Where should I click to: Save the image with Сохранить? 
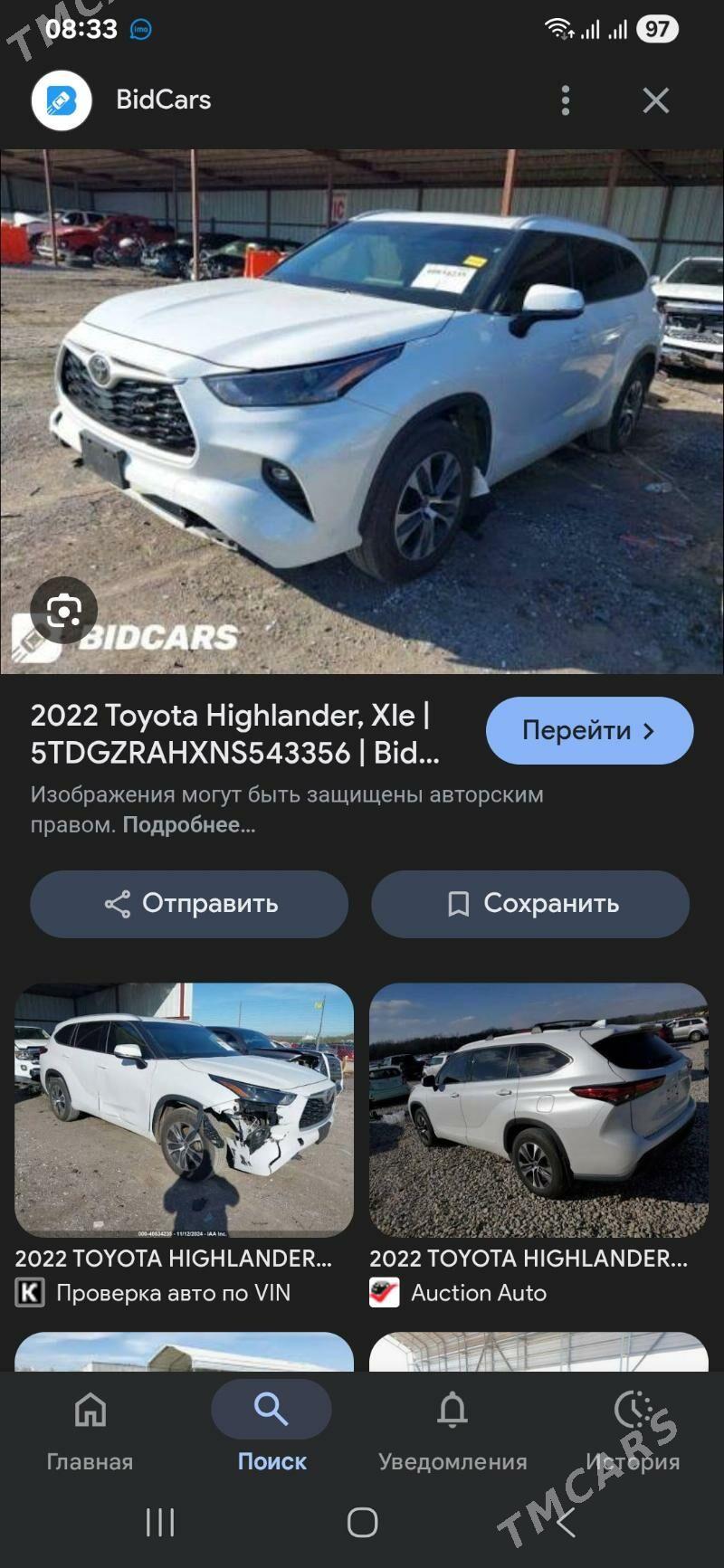coord(530,904)
